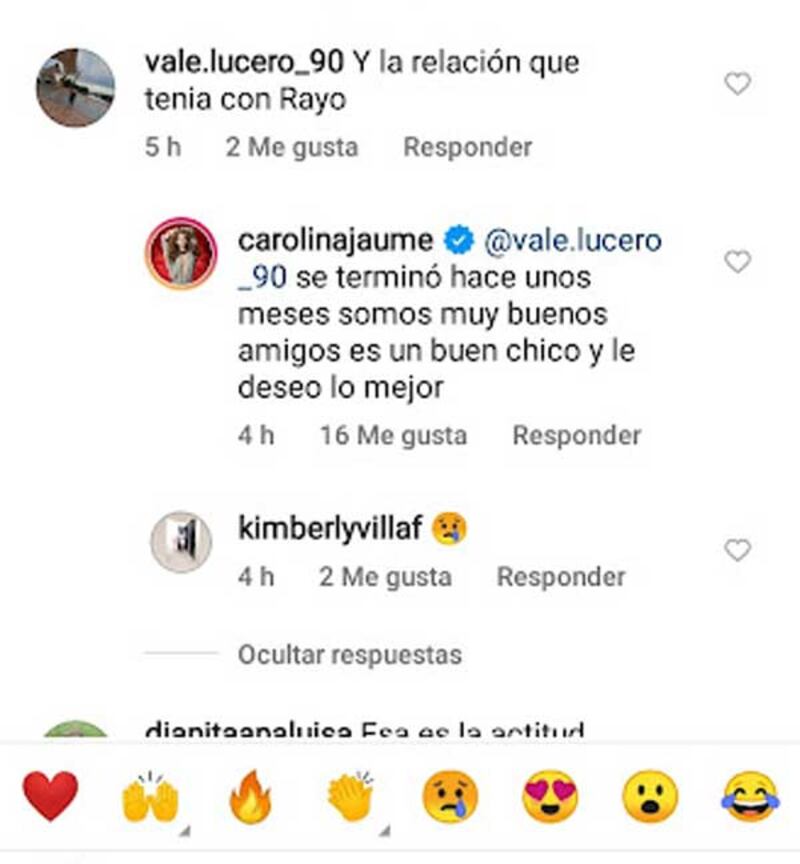Insert the red heart emoji
This screenshot has width=800, height=864.
50,797
